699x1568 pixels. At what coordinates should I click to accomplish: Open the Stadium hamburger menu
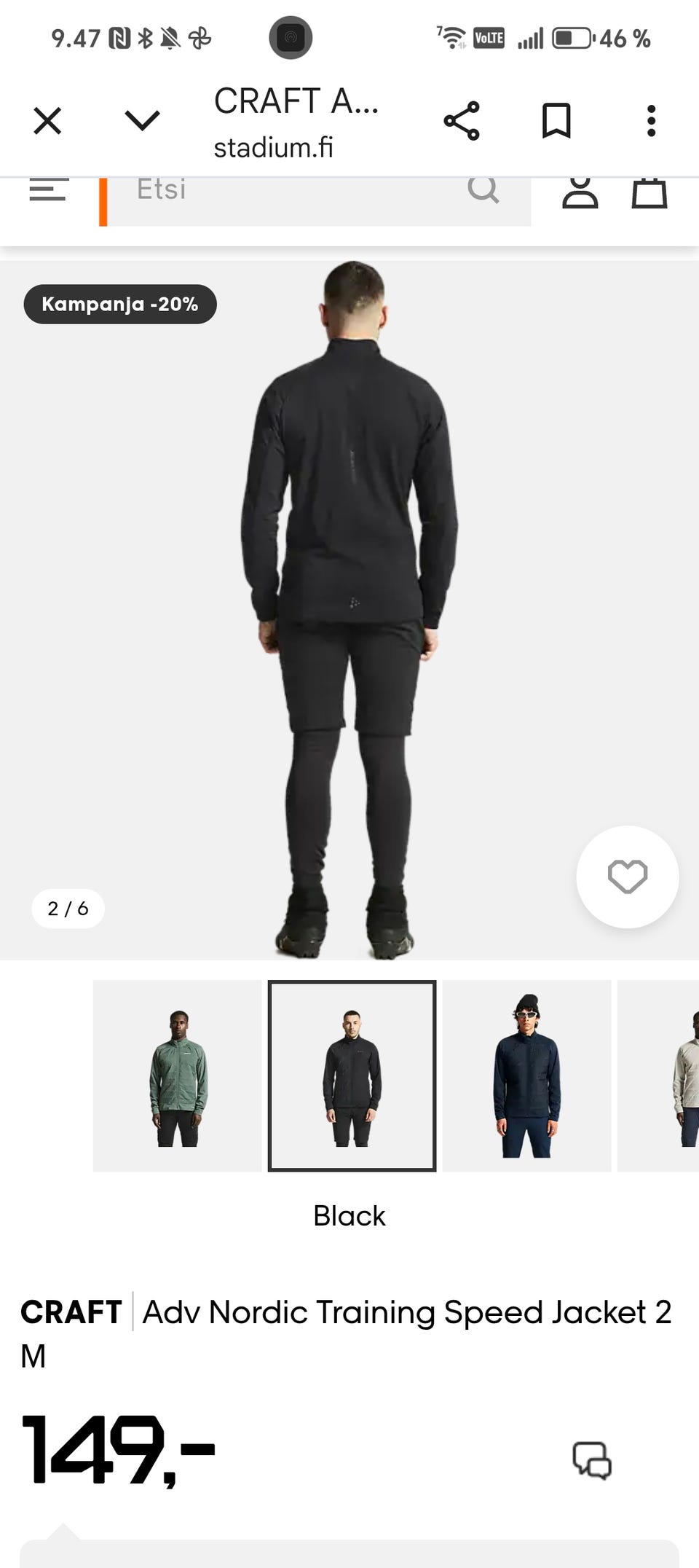(49, 191)
